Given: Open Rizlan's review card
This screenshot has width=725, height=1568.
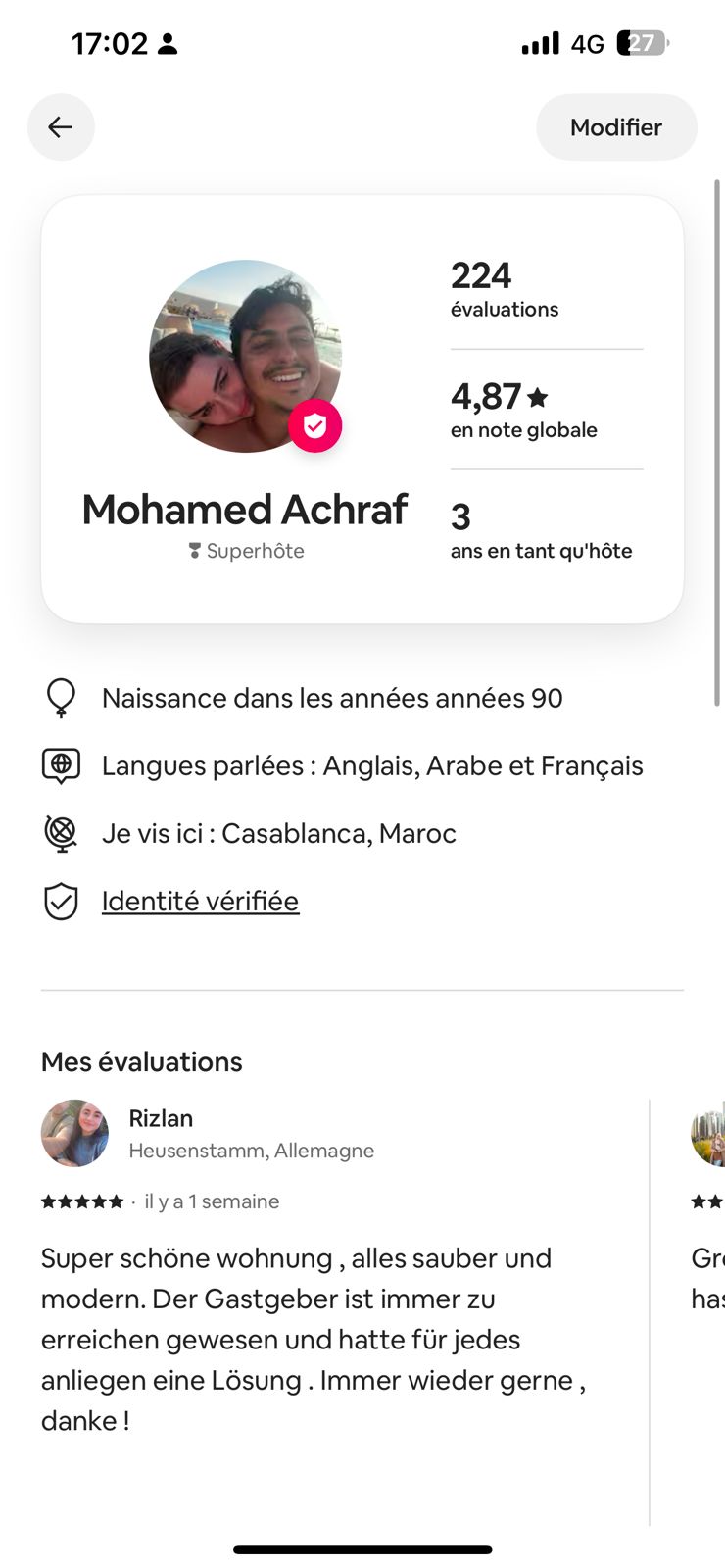Looking at the screenshot, I should 333,1311.
